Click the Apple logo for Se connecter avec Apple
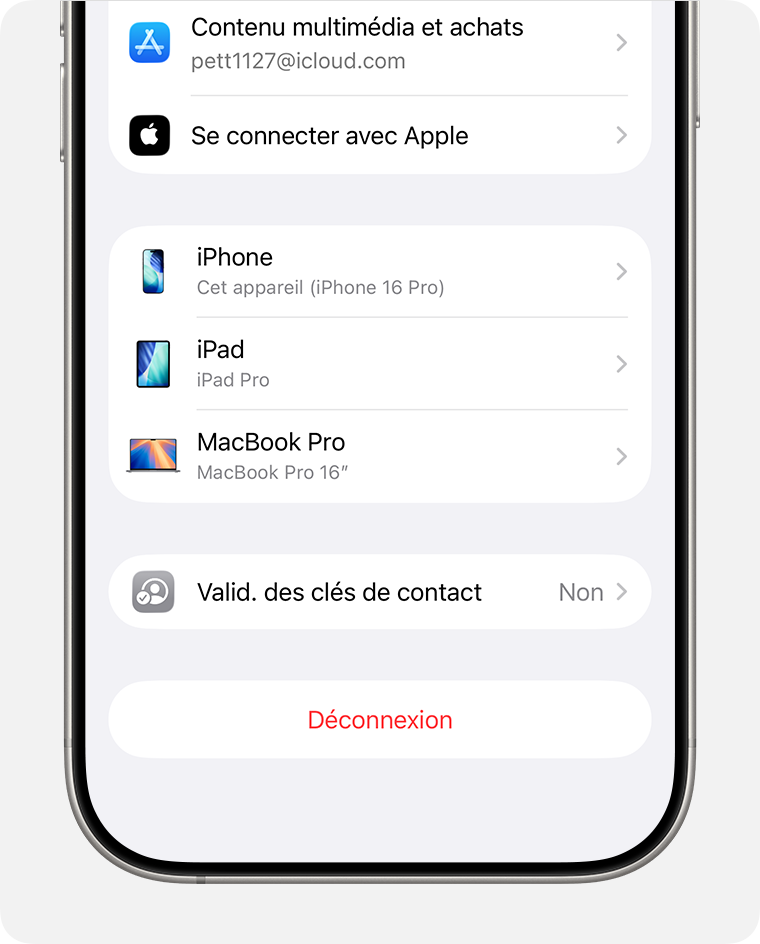 [x=149, y=136]
